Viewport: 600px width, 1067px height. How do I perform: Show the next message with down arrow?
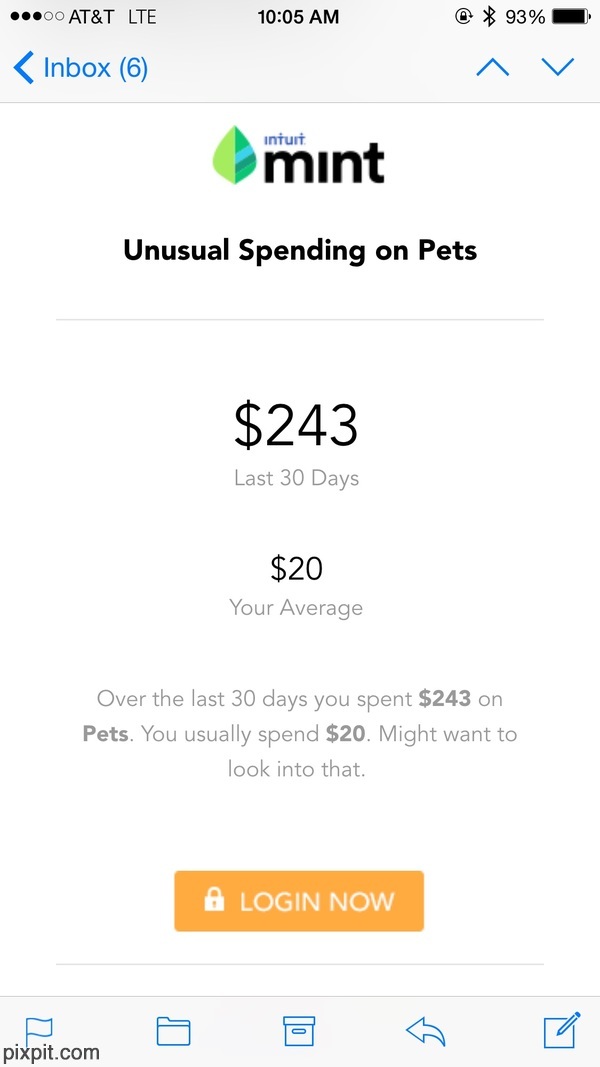click(558, 68)
